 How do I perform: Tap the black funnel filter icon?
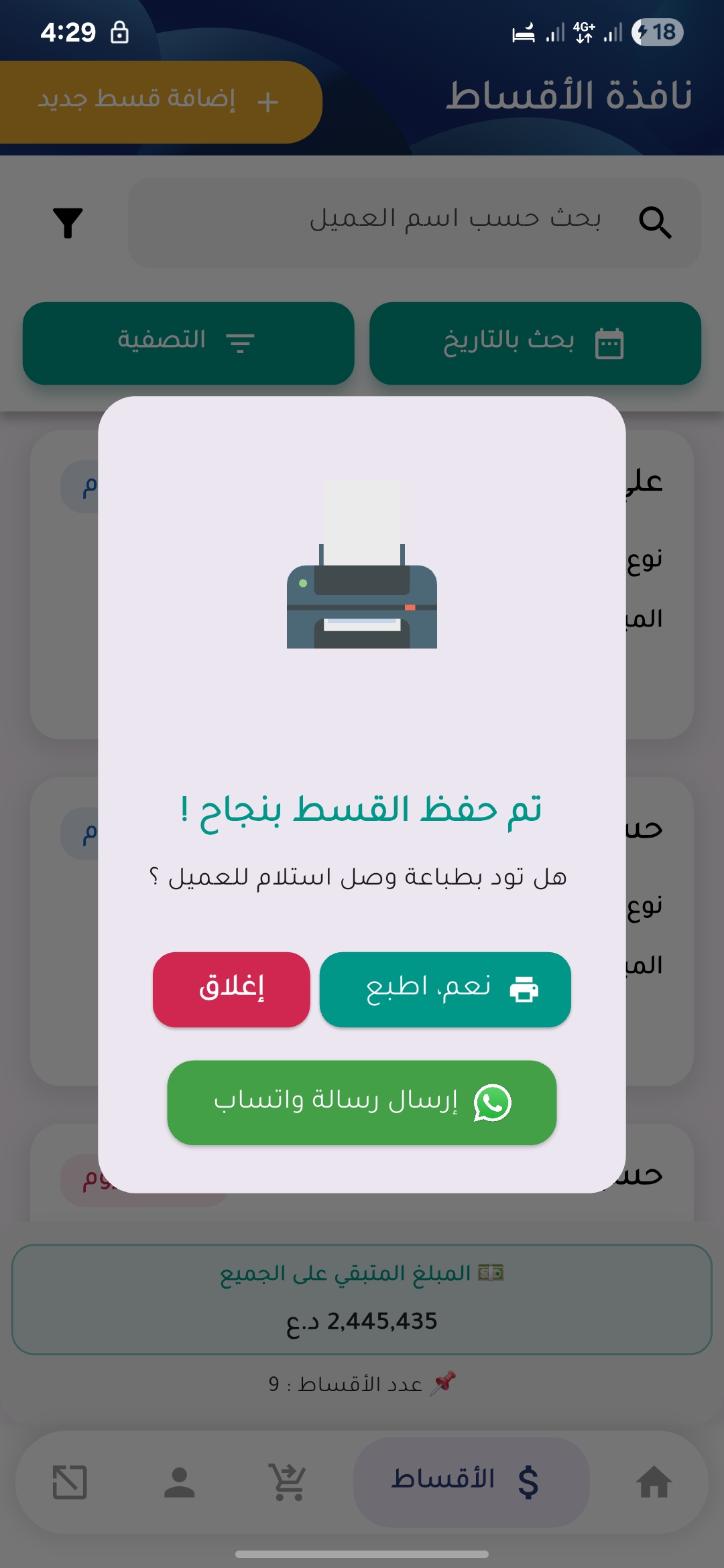68,222
